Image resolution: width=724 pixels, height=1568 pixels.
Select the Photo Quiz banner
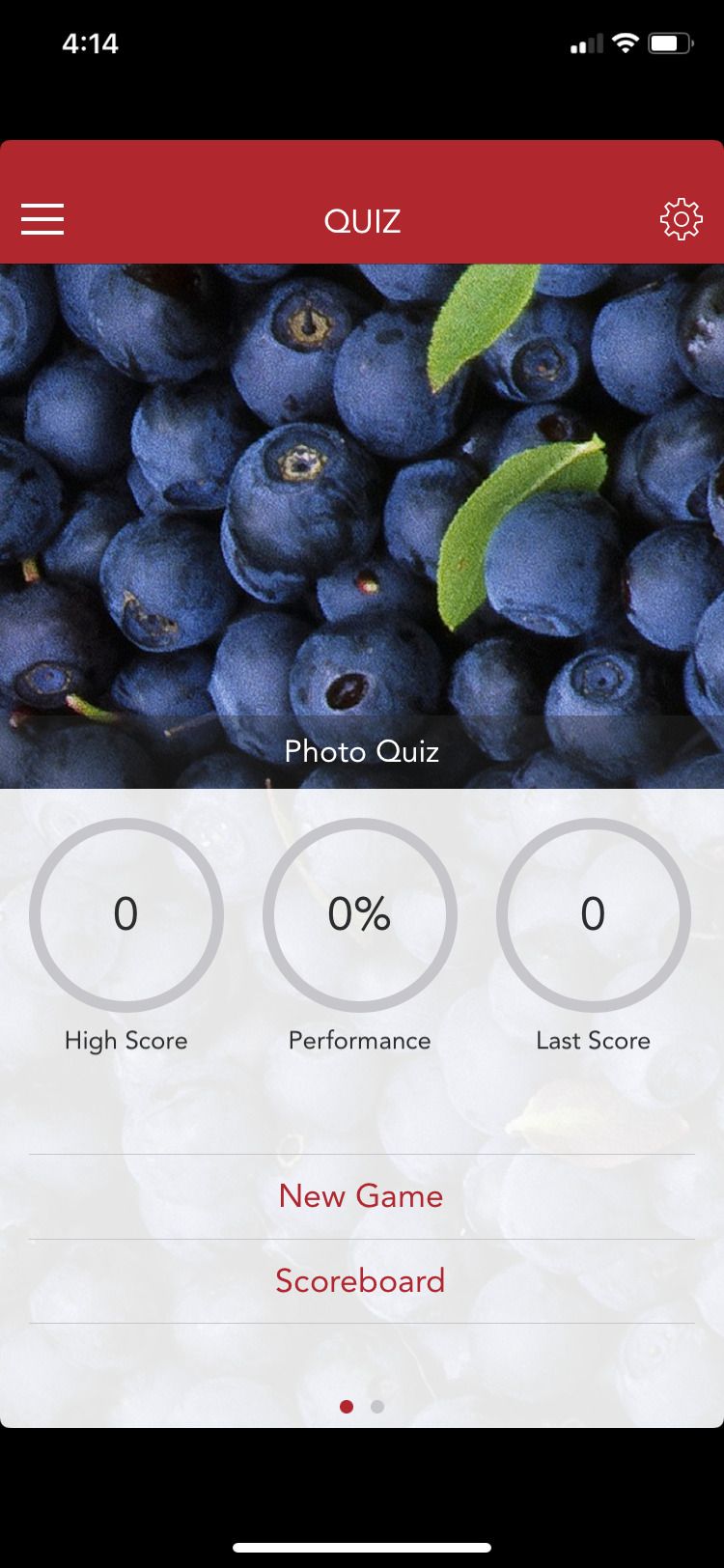(x=361, y=750)
